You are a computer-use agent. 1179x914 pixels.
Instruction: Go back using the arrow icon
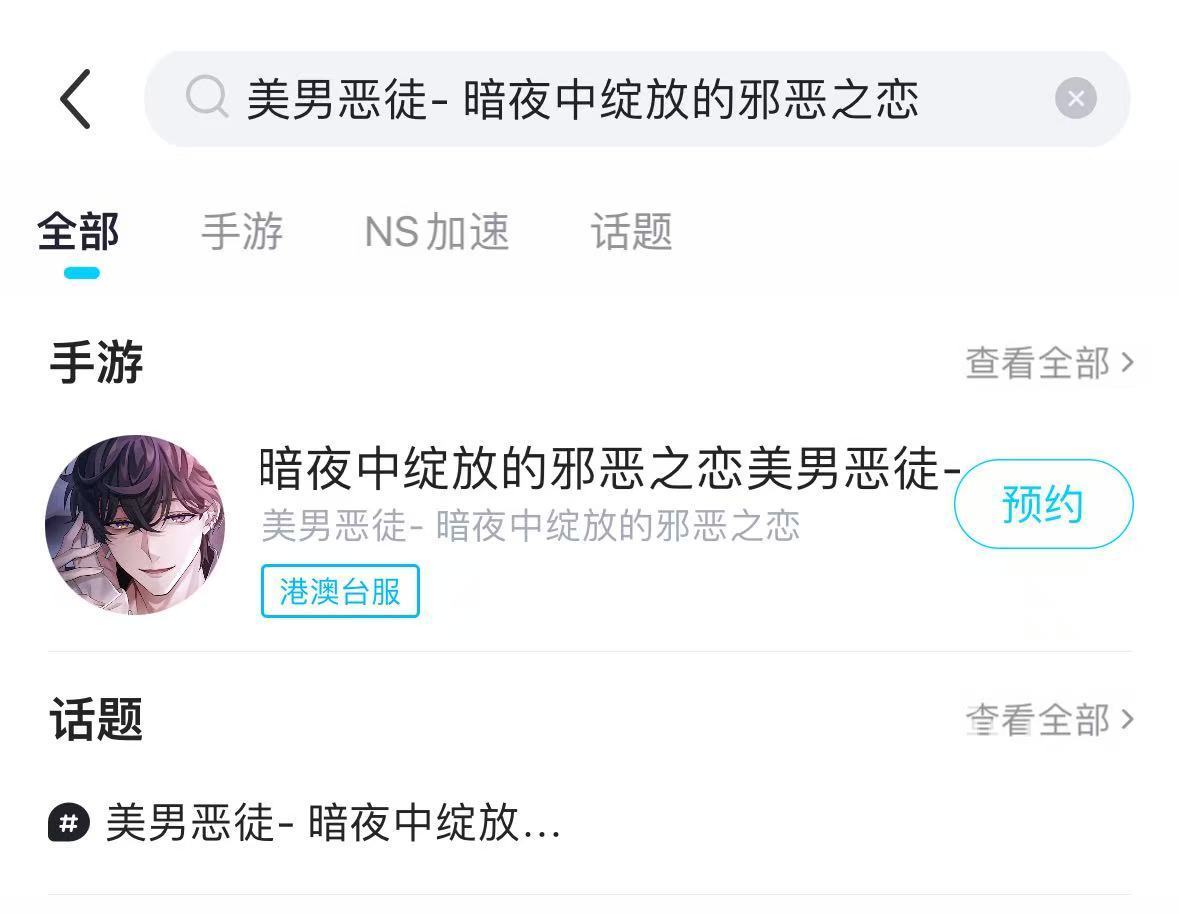coord(76,99)
